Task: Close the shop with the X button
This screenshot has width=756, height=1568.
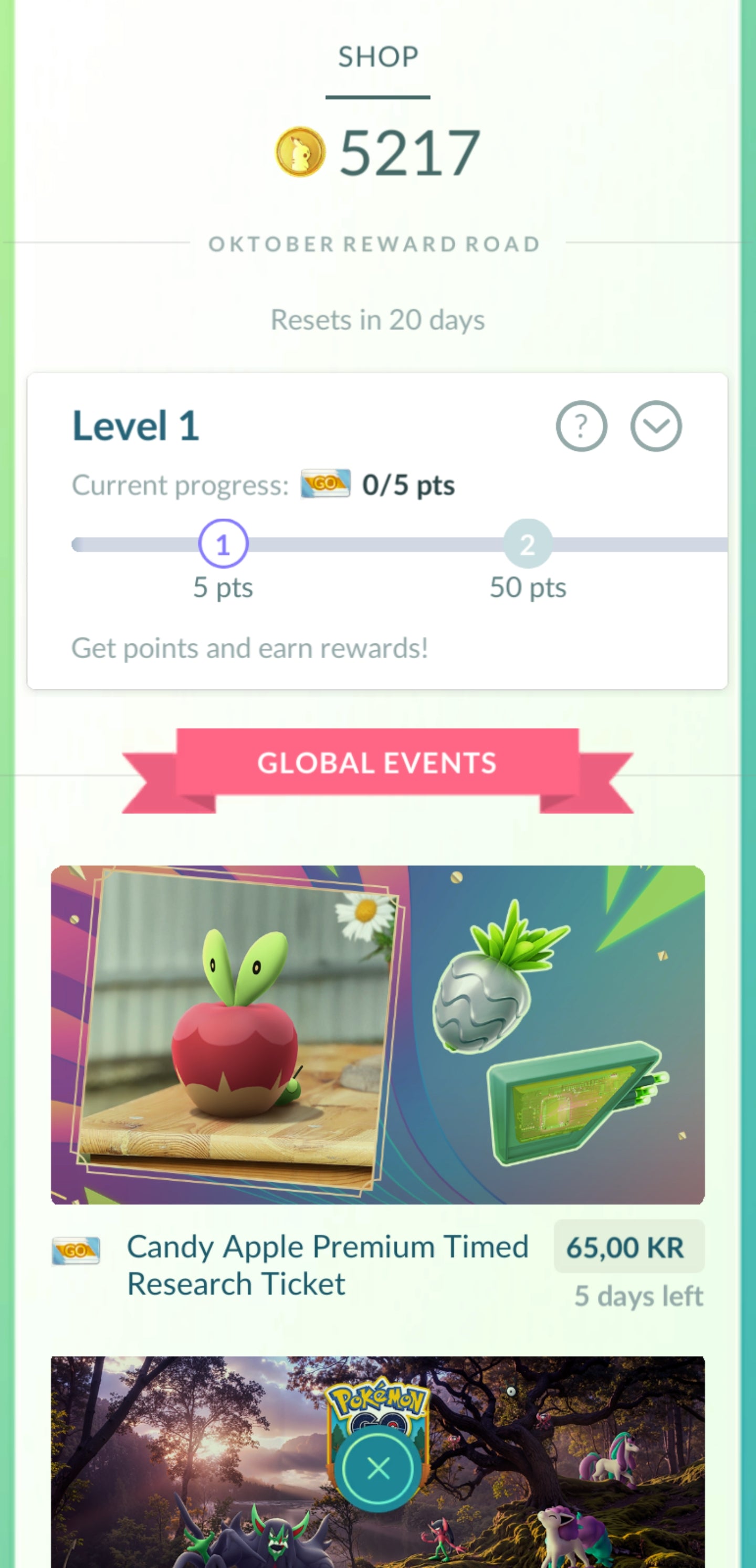Action: point(377,1469)
